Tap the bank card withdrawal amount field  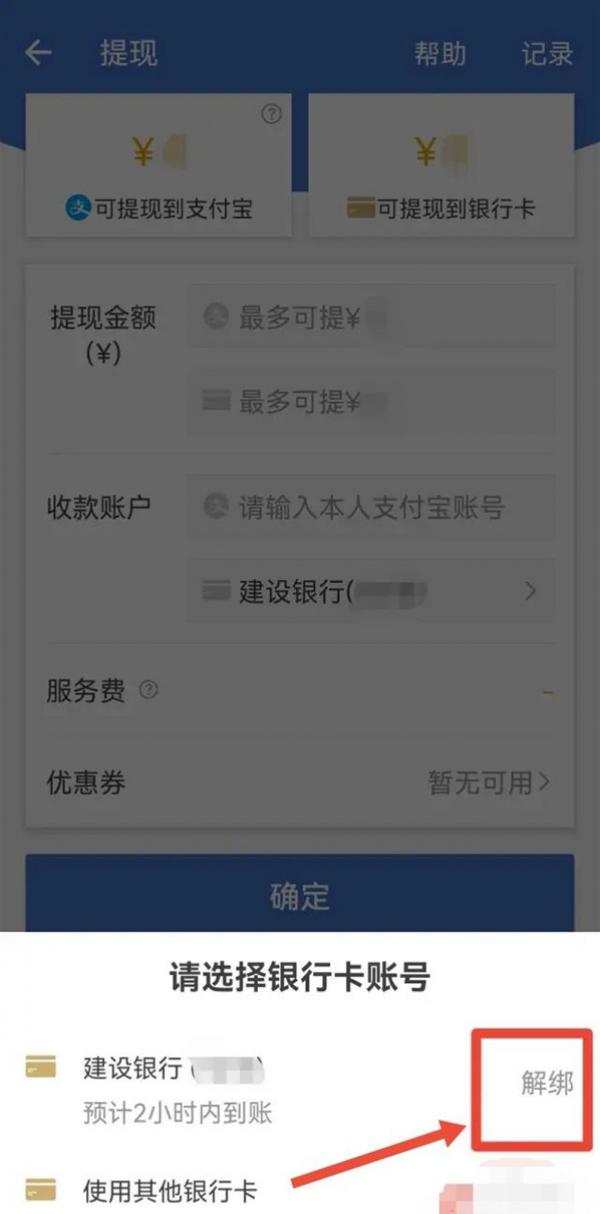click(370, 402)
